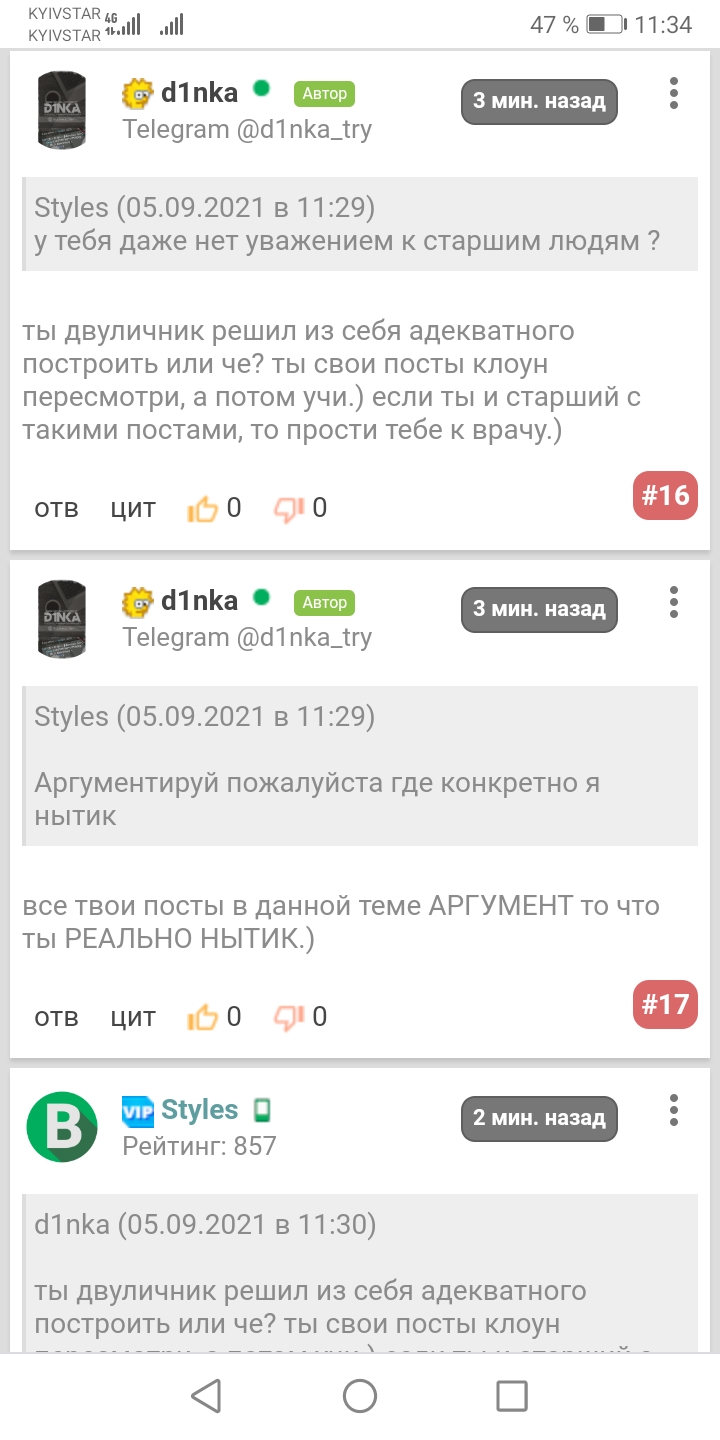Image resolution: width=720 pixels, height=1440 pixels.
Task: Open Styles' user profile
Action: pos(199,1110)
